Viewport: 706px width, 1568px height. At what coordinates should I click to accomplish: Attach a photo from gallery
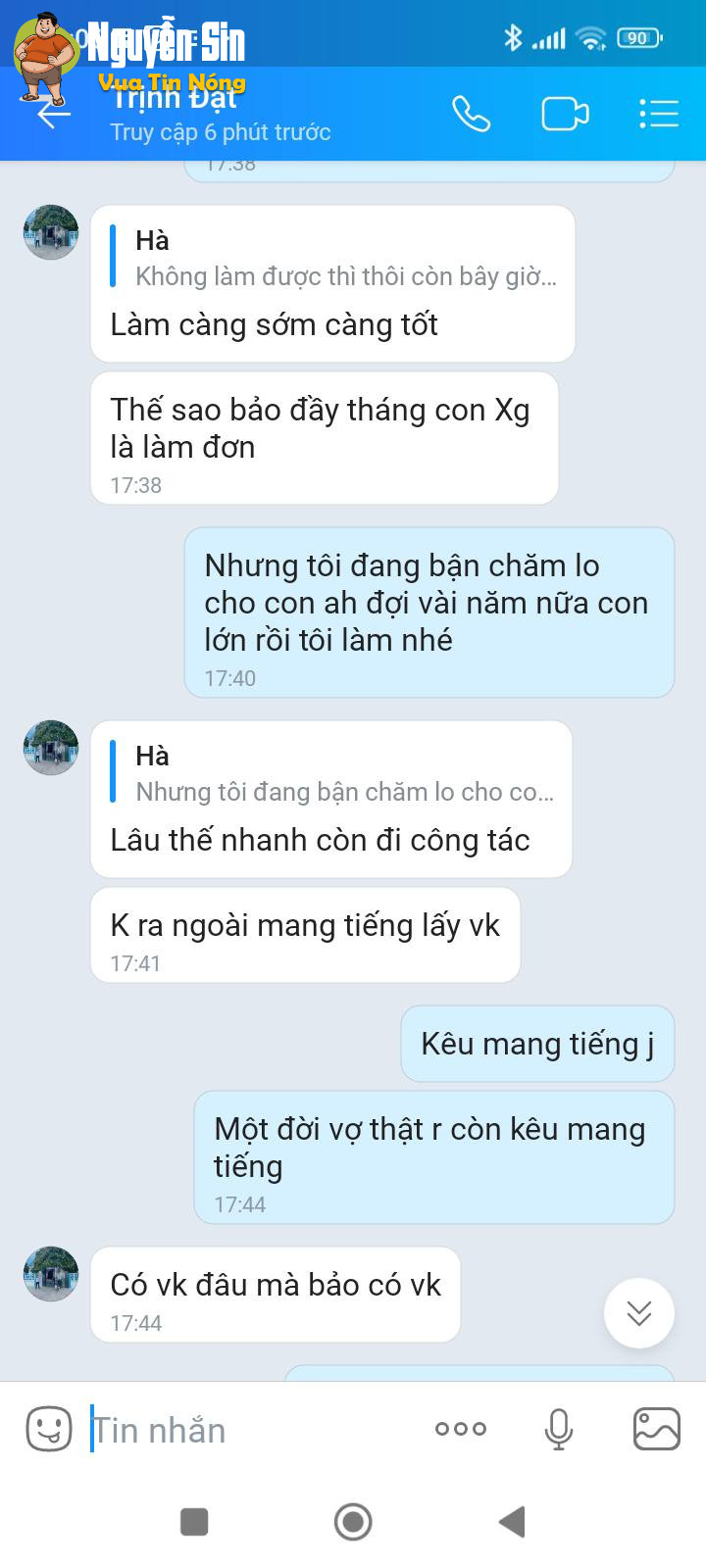(x=656, y=1429)
